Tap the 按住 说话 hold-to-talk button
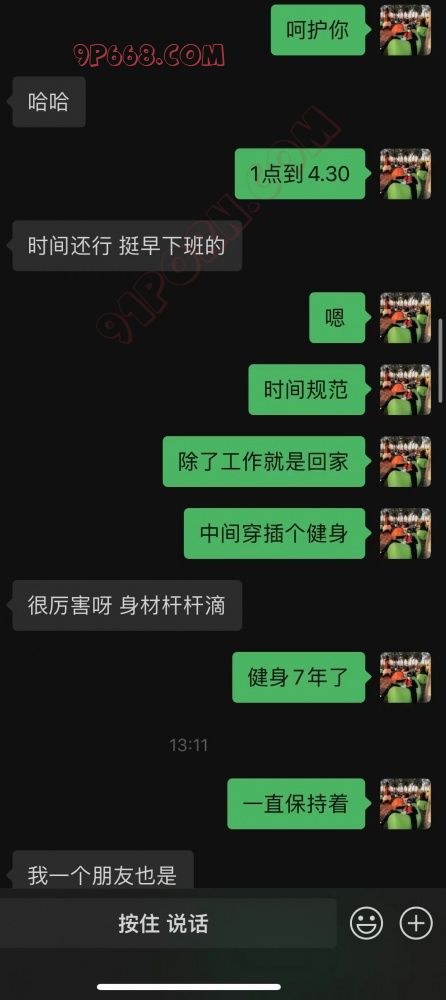Image resolution: width=446 pixels, height=1000 pixels. click(x=164, y=923)
